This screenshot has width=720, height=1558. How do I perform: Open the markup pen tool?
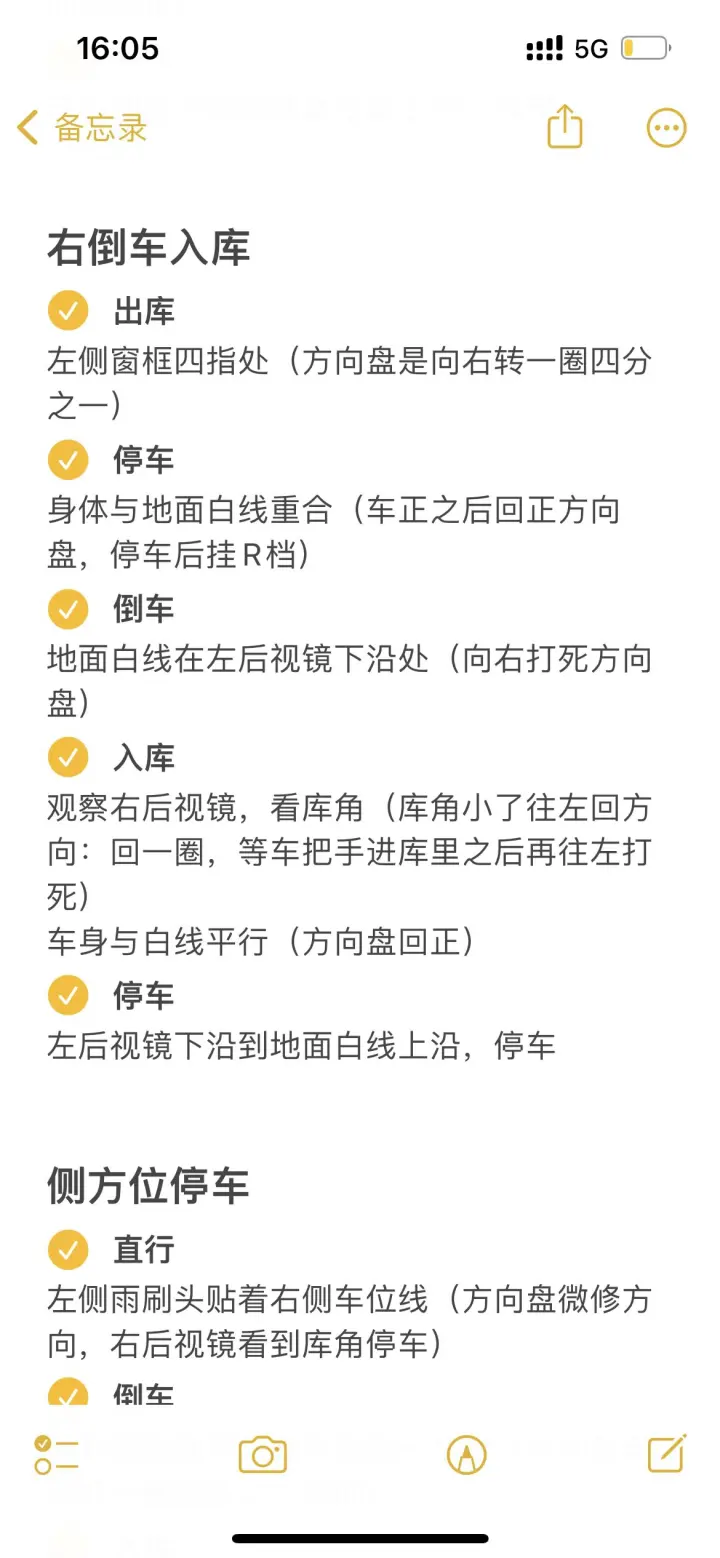[x=467, y=1455]
